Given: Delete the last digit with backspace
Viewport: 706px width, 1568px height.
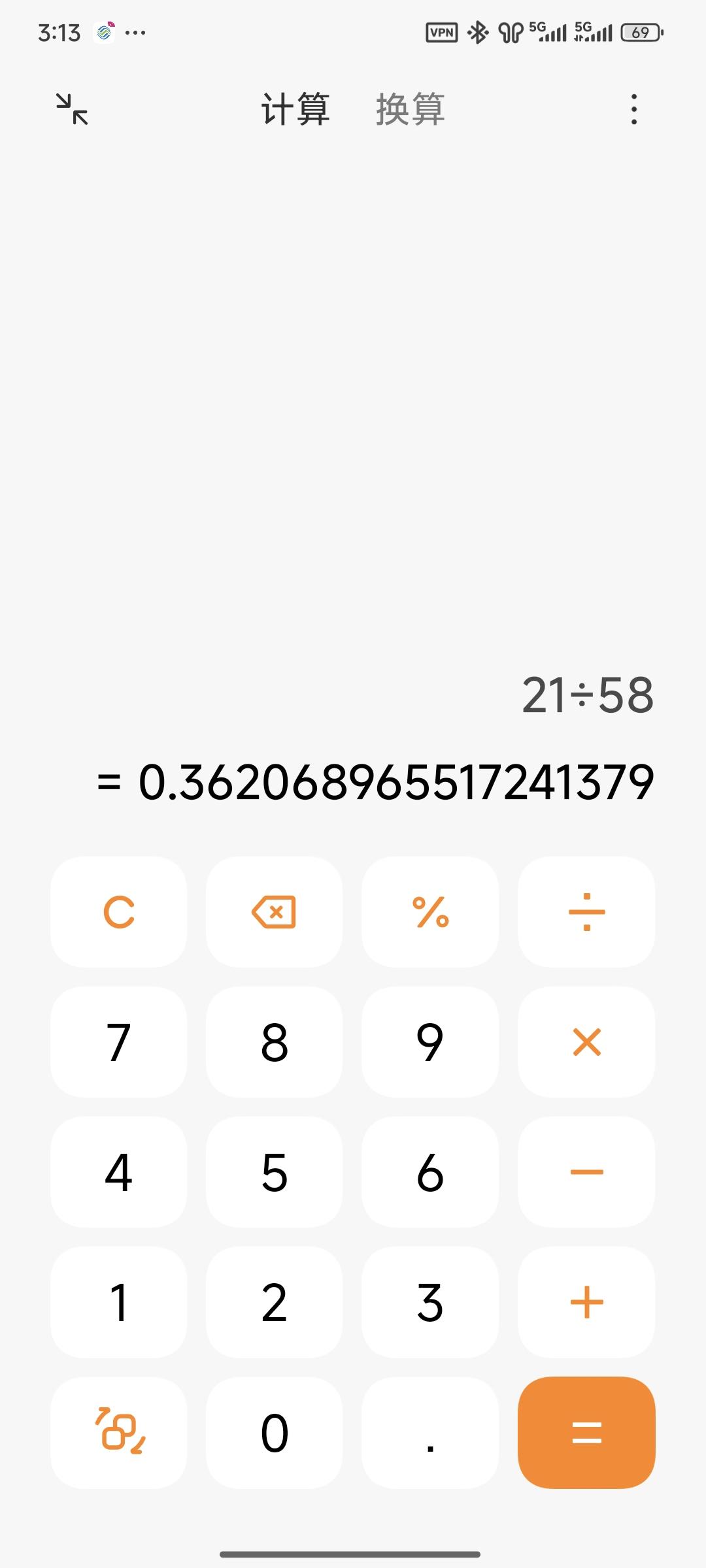Looking at the screenshot, I should [x=274, y=911].
